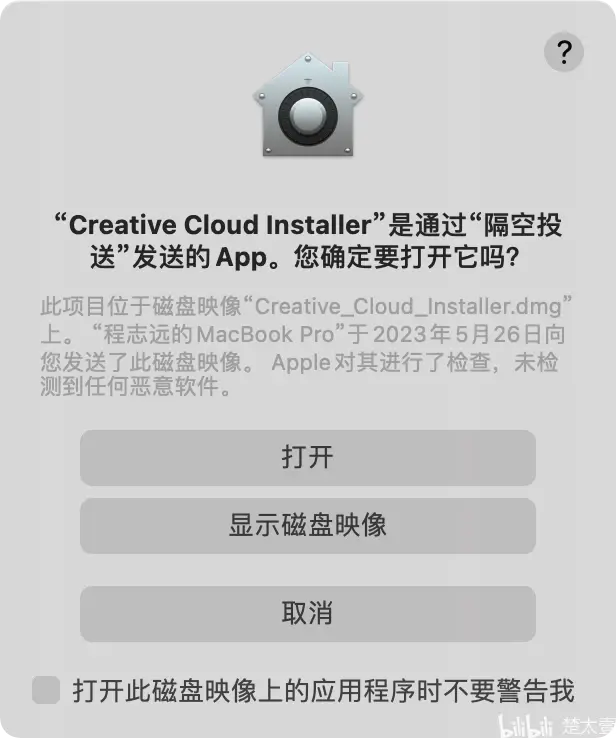Open the help question mark

pyautogui.click(x=564, y=51)
